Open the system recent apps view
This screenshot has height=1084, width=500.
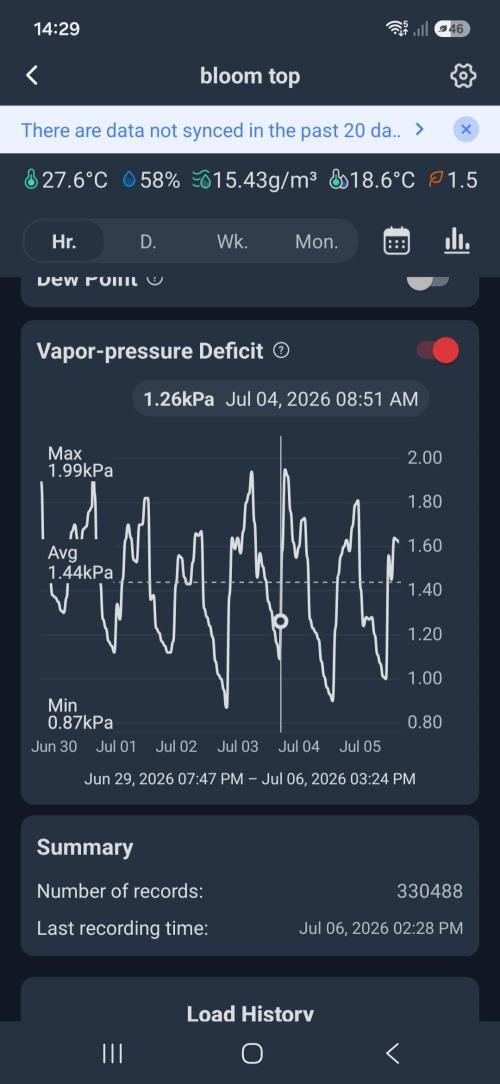[x=112, y=1053]
